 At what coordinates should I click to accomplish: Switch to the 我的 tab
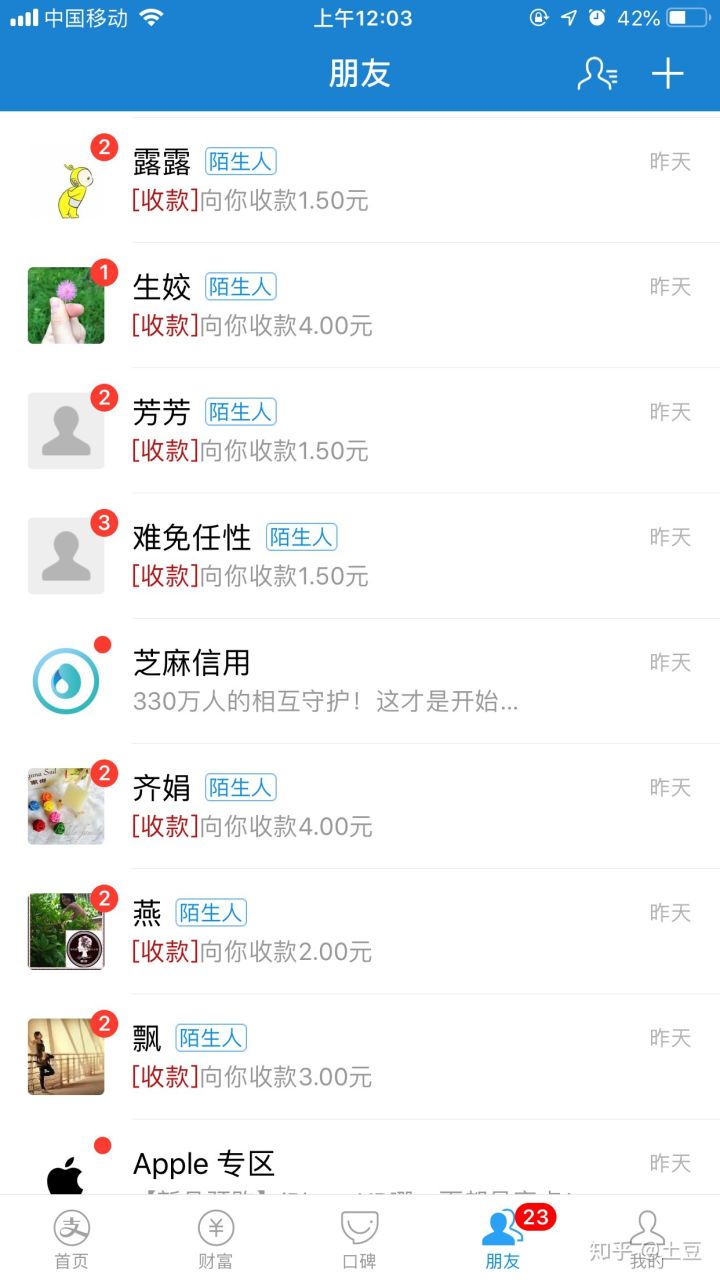coord(647,1238)
